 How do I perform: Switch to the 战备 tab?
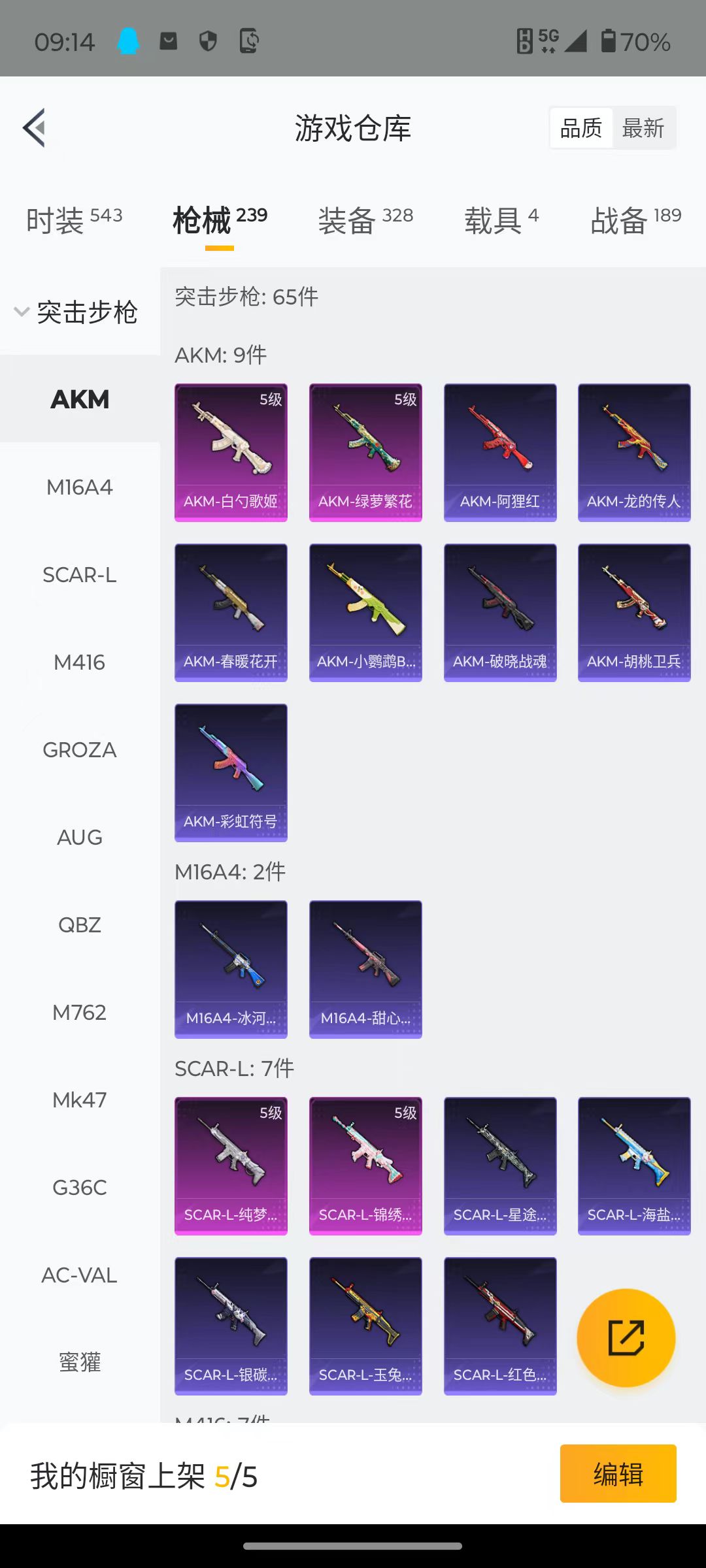coord(635,220)
